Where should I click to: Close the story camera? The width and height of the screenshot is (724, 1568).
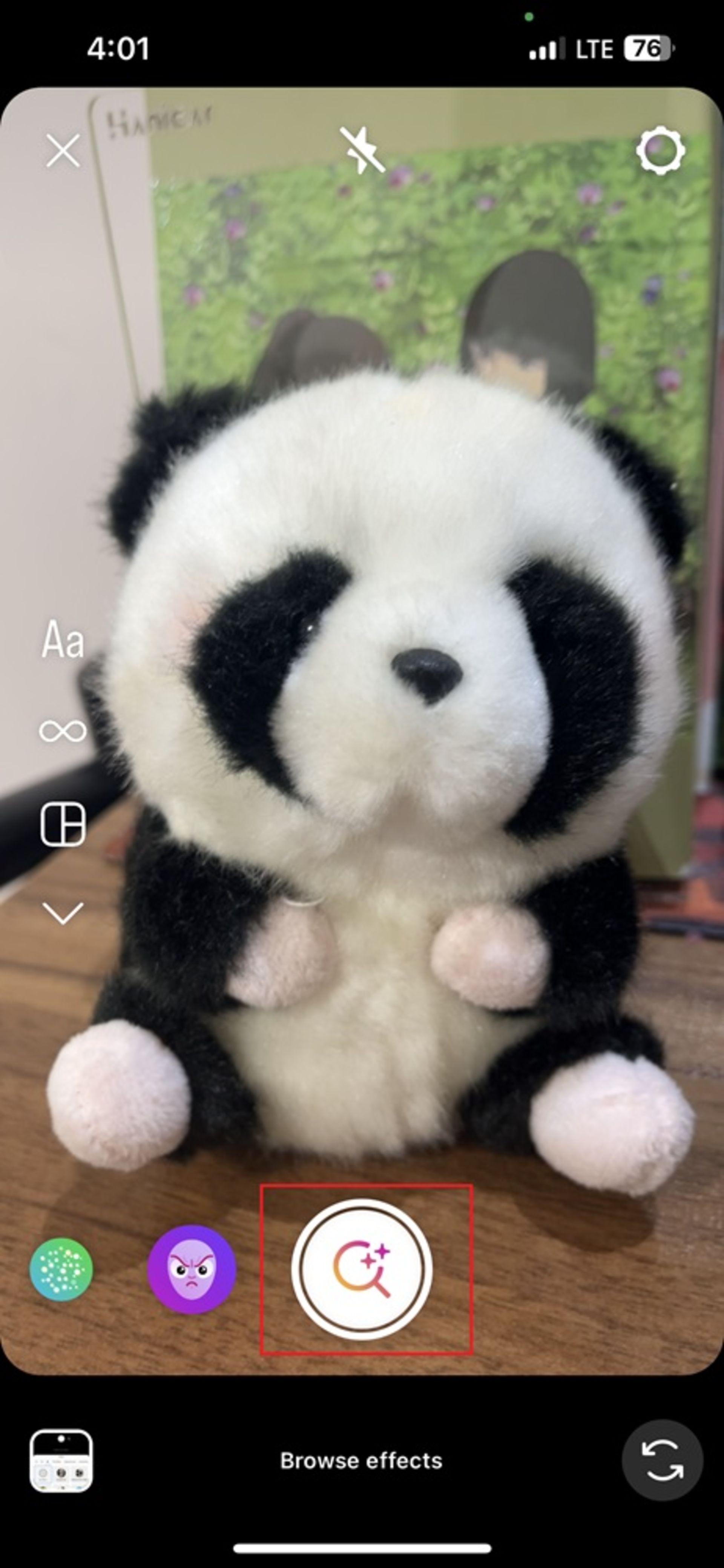pyautogui.click(x=63, y=151)
